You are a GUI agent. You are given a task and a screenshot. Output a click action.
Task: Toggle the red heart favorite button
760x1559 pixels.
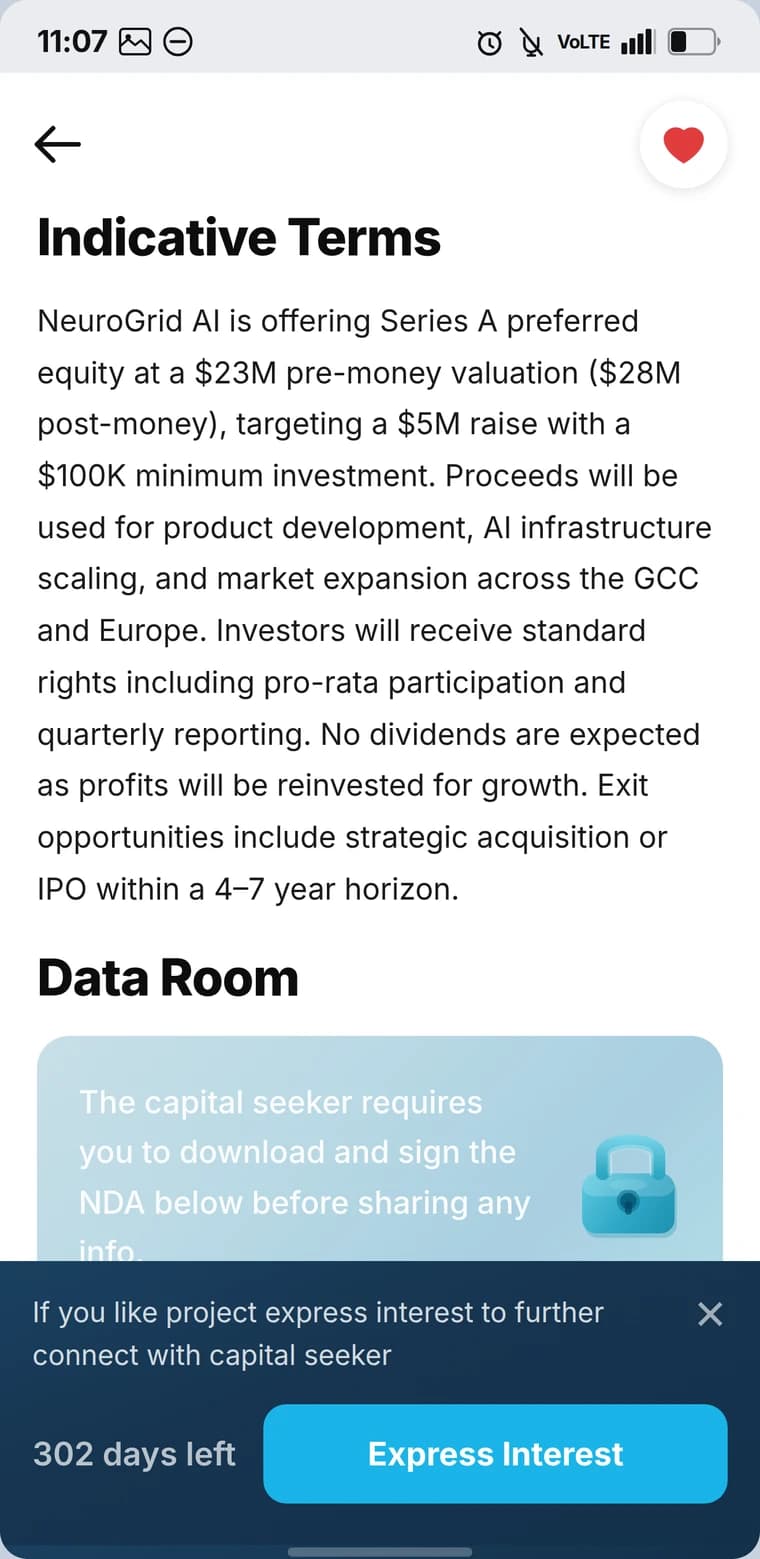point(684,145)
